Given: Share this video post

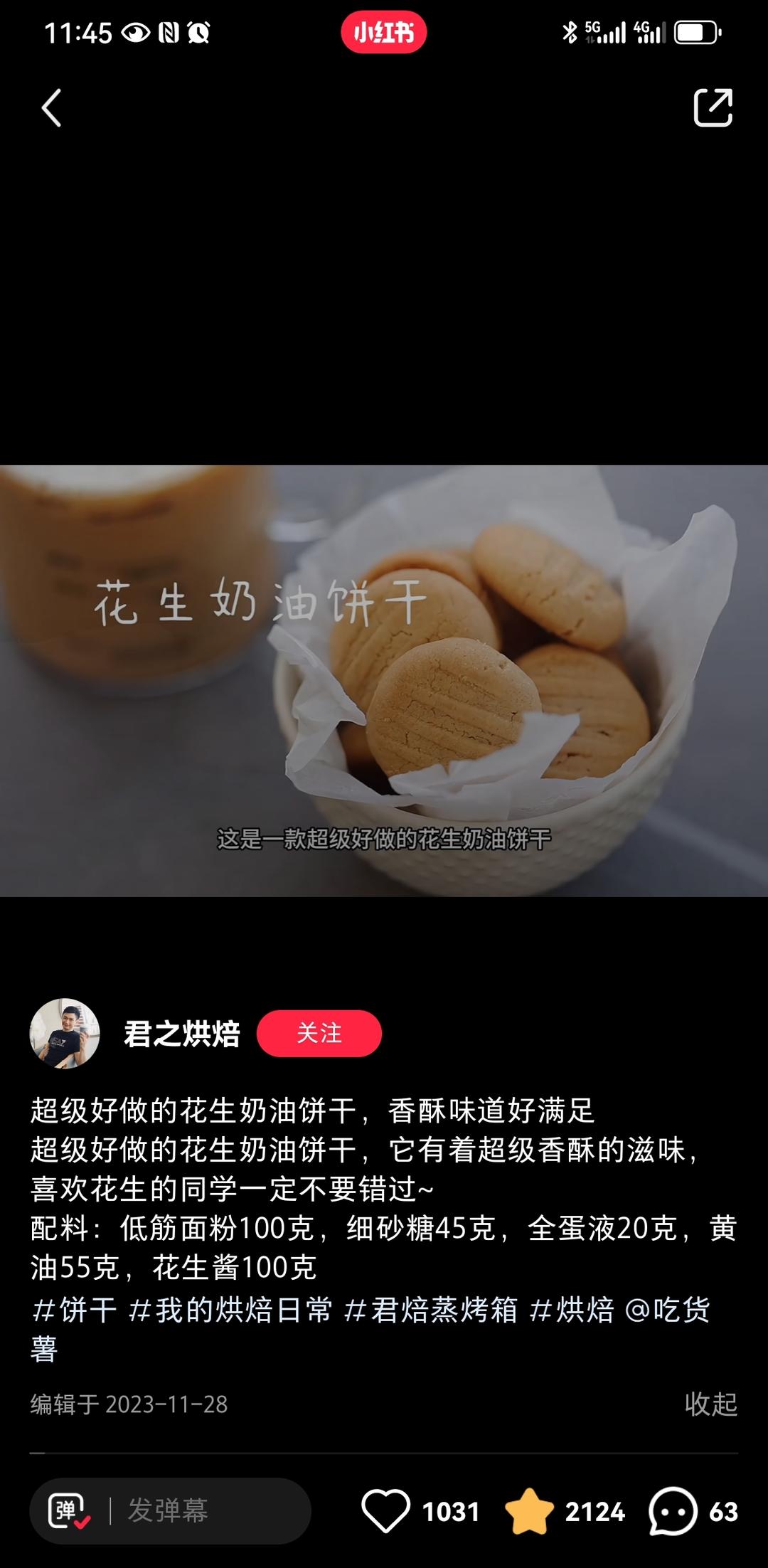Looking at the screenshot, I should (x=713, y=108).
